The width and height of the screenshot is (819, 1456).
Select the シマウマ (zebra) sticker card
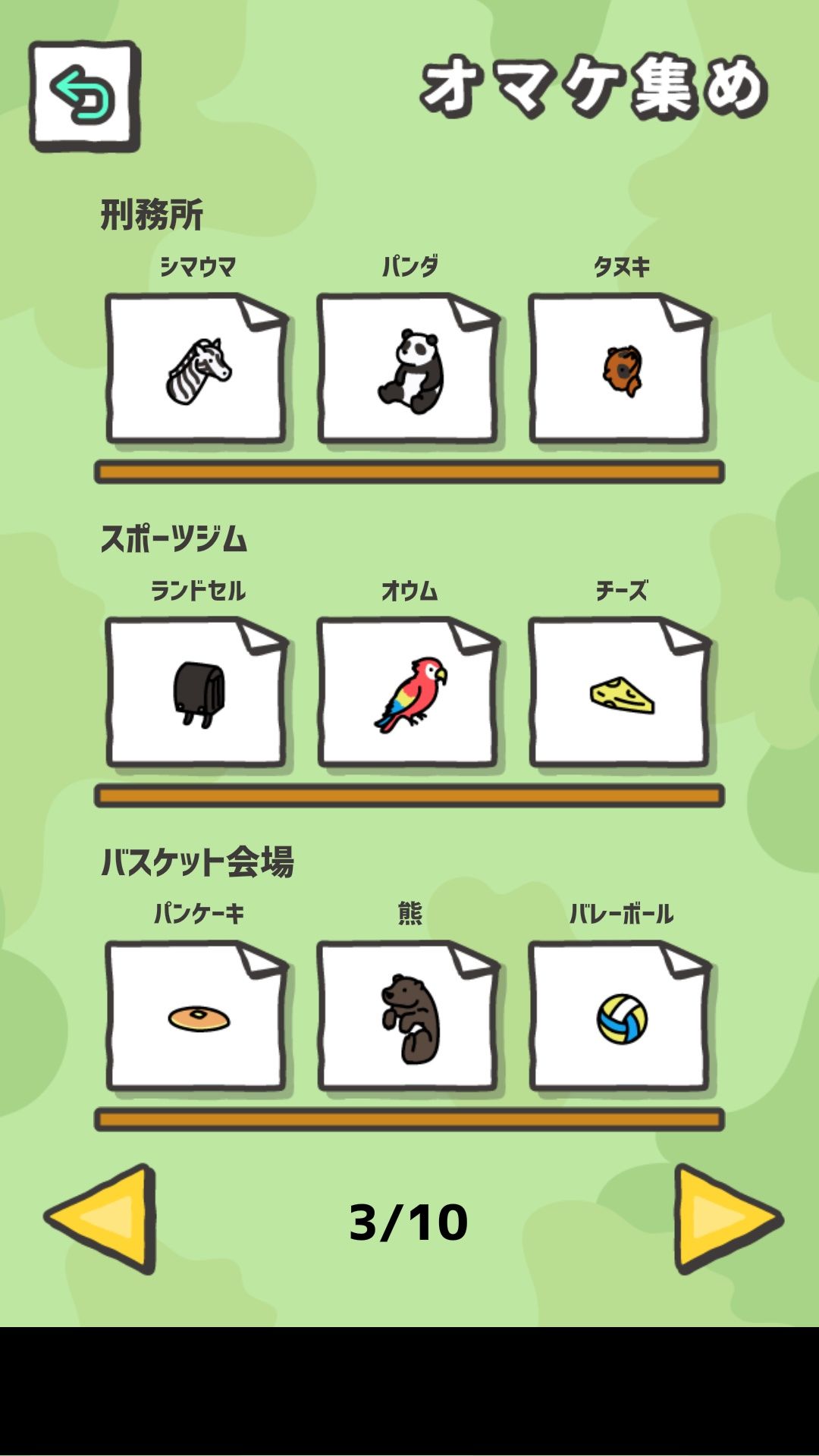coord(199,369)
